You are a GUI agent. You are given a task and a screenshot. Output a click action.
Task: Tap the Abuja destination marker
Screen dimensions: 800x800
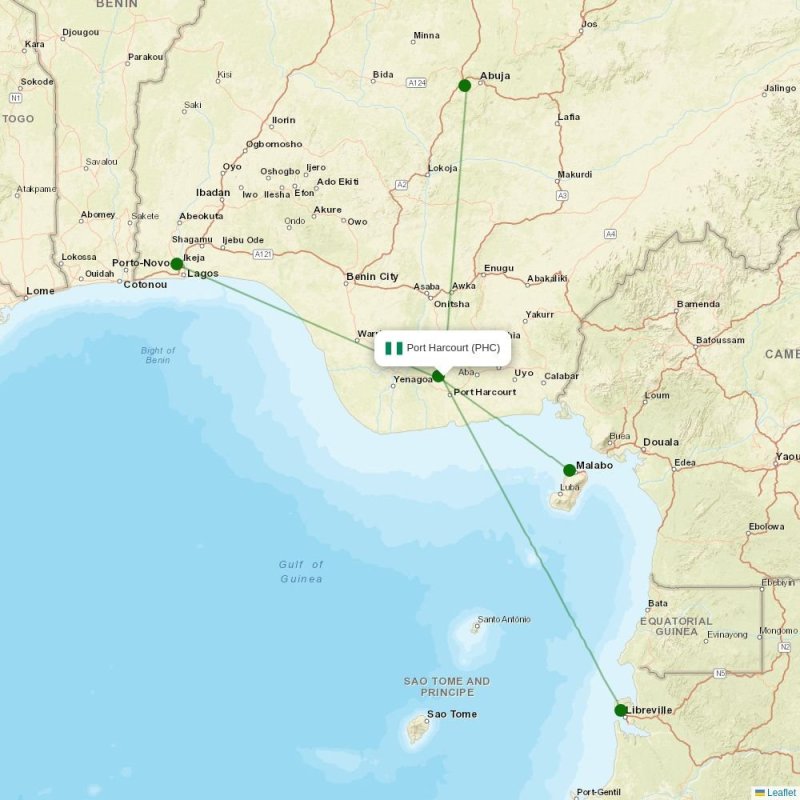point(465,86)
